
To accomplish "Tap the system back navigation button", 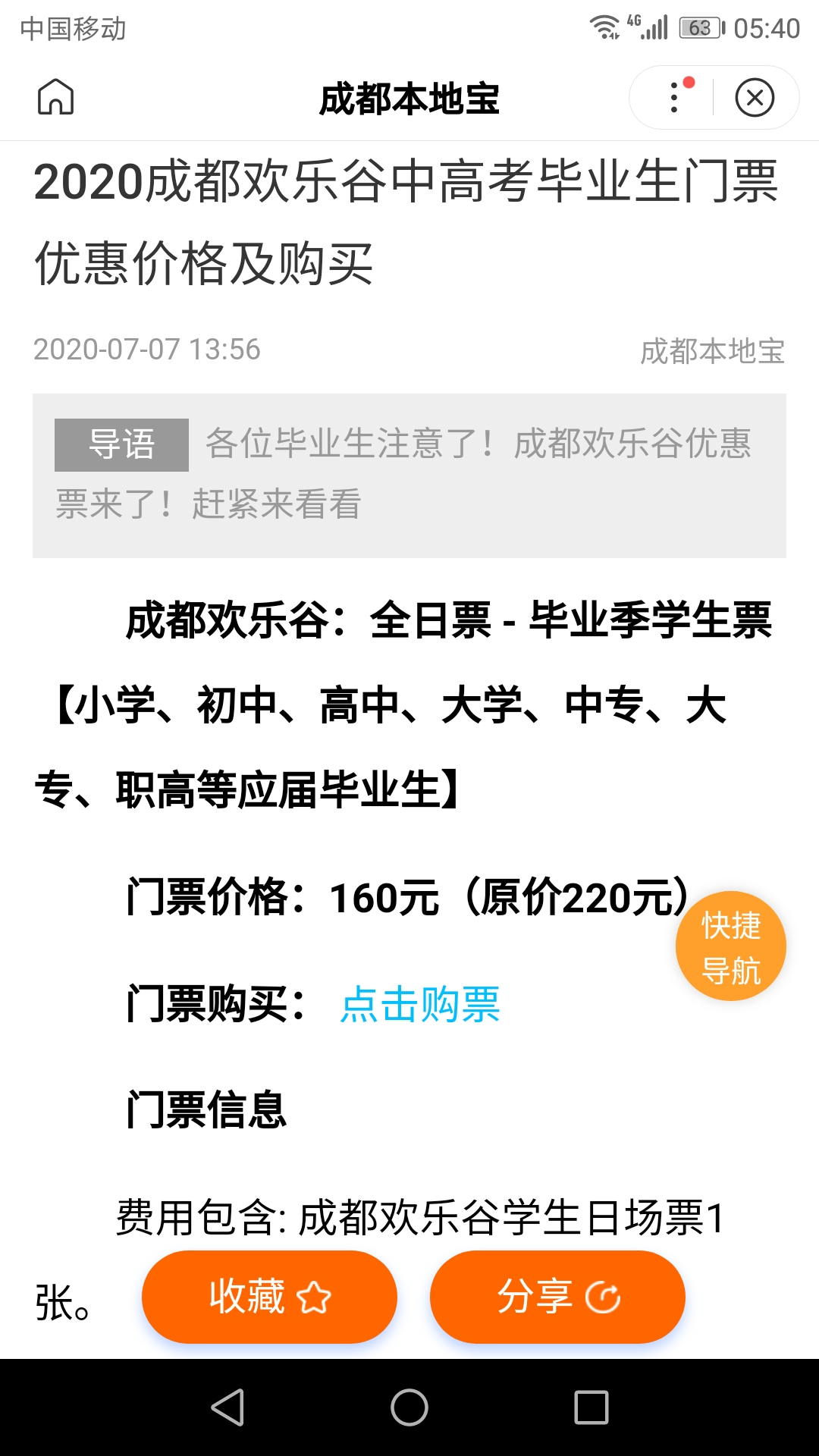I will 227,1407.
